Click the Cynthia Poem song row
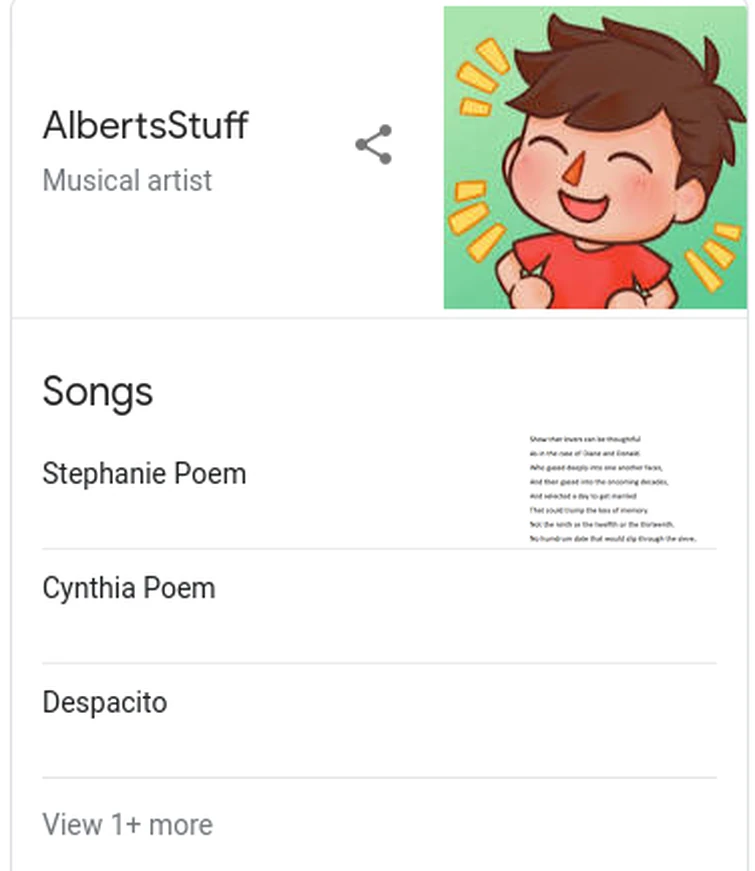Image resolution: width=755 pixels, height=871 pixels. [128, 588]
